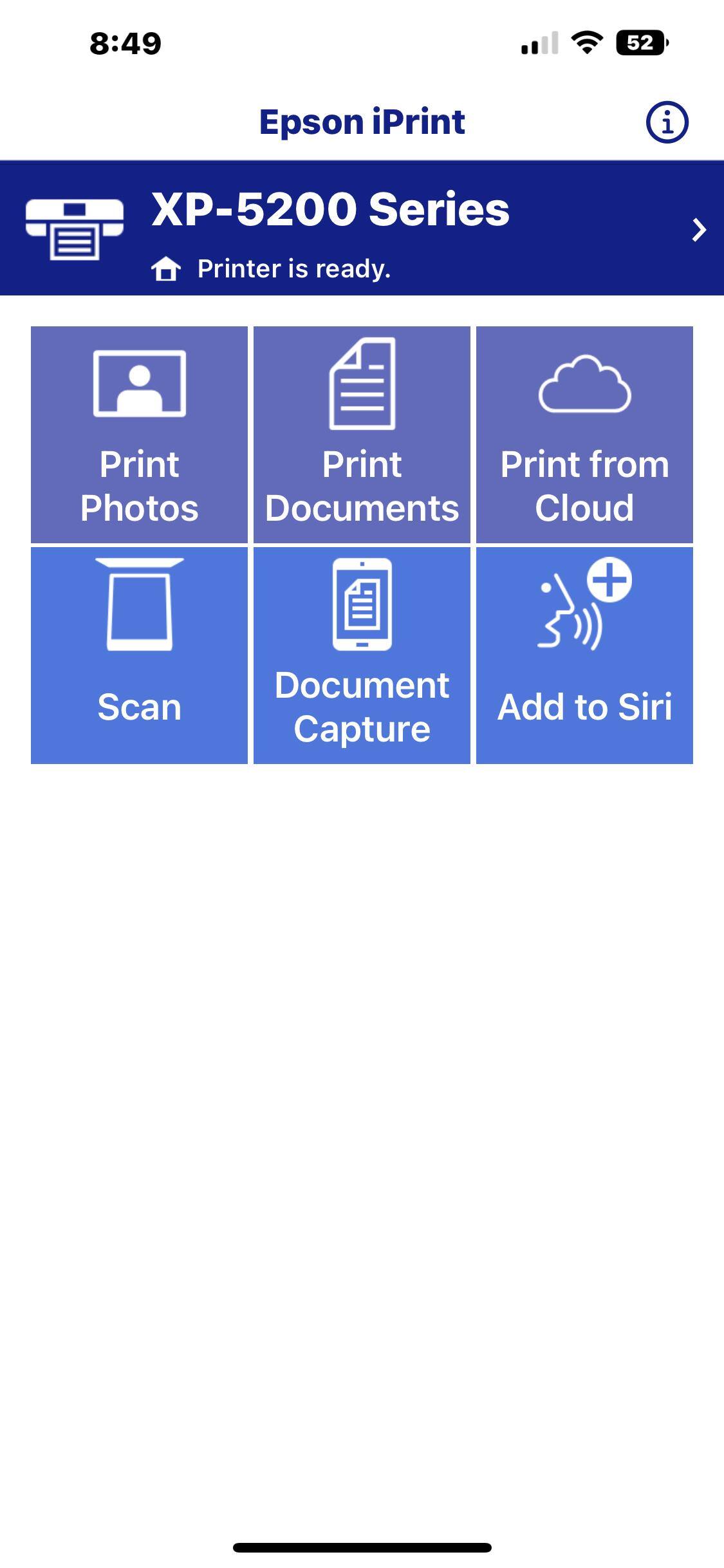Choose Print from Cloud
724x1568 pixels.
click(584, 434)
